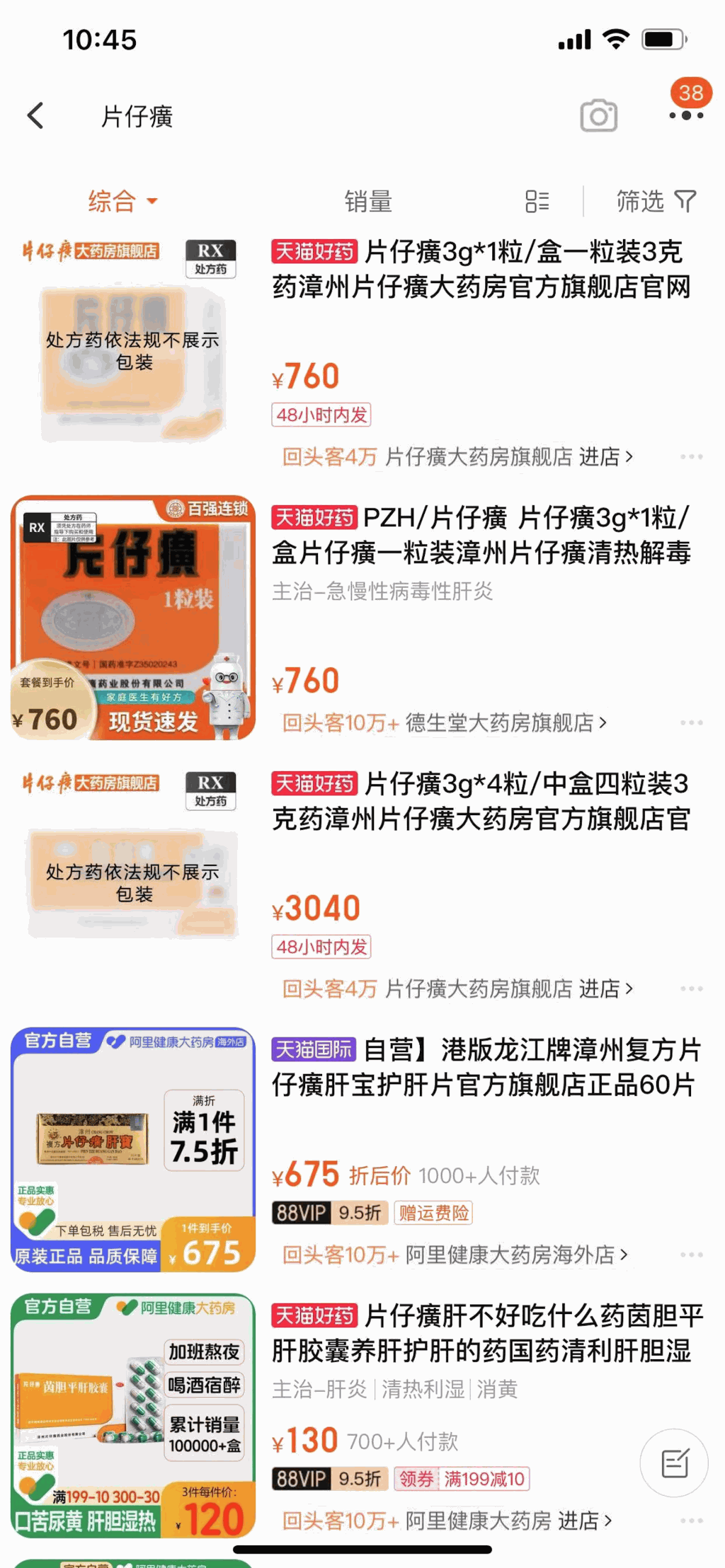Enter 片仔癀大药房旗舰店 from the ¥760 item
Image resolution: width=725 pixels, height=1568 pixels.
(508, 457)
